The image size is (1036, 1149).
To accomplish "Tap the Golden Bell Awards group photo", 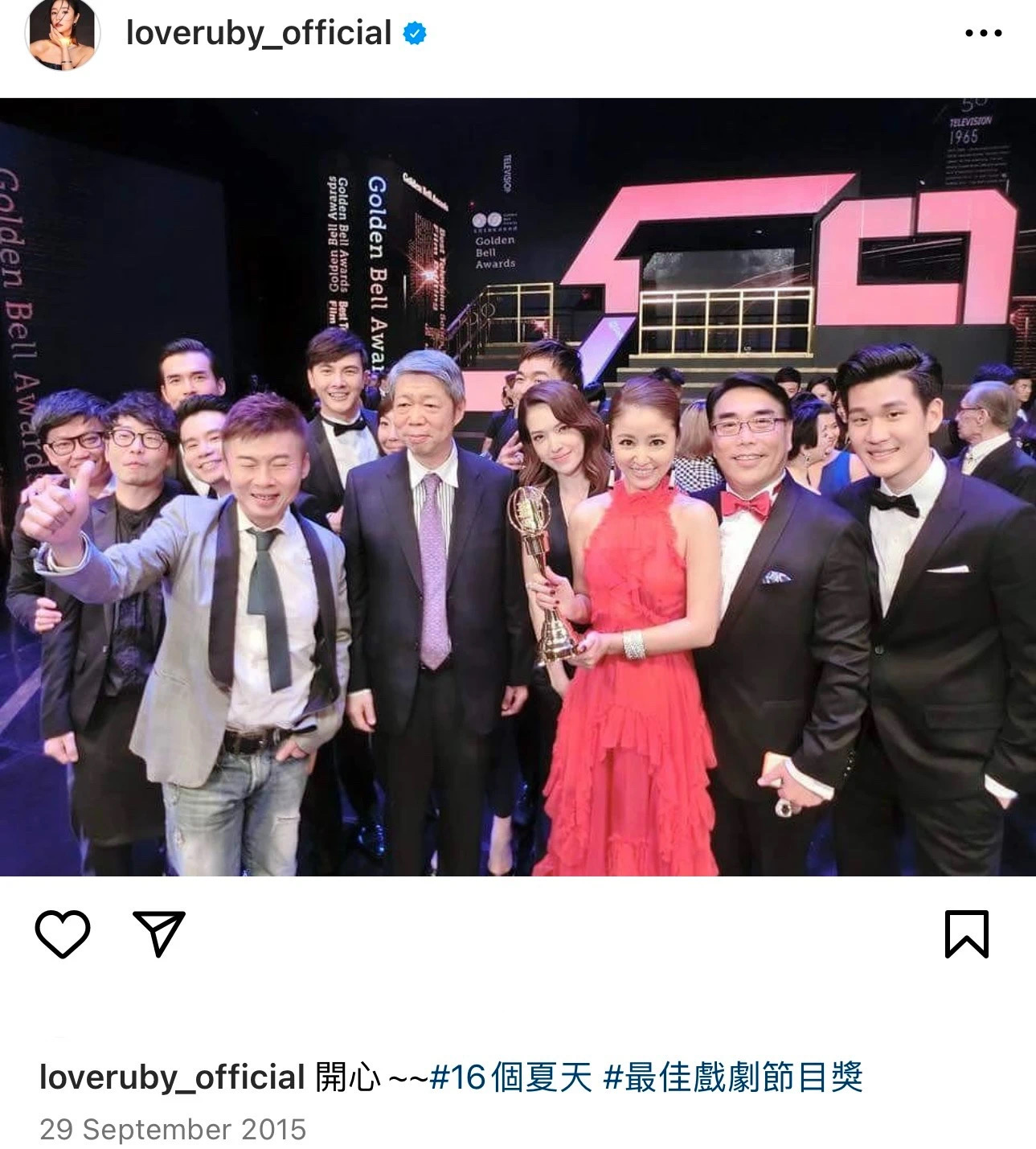I will [518, 486].
